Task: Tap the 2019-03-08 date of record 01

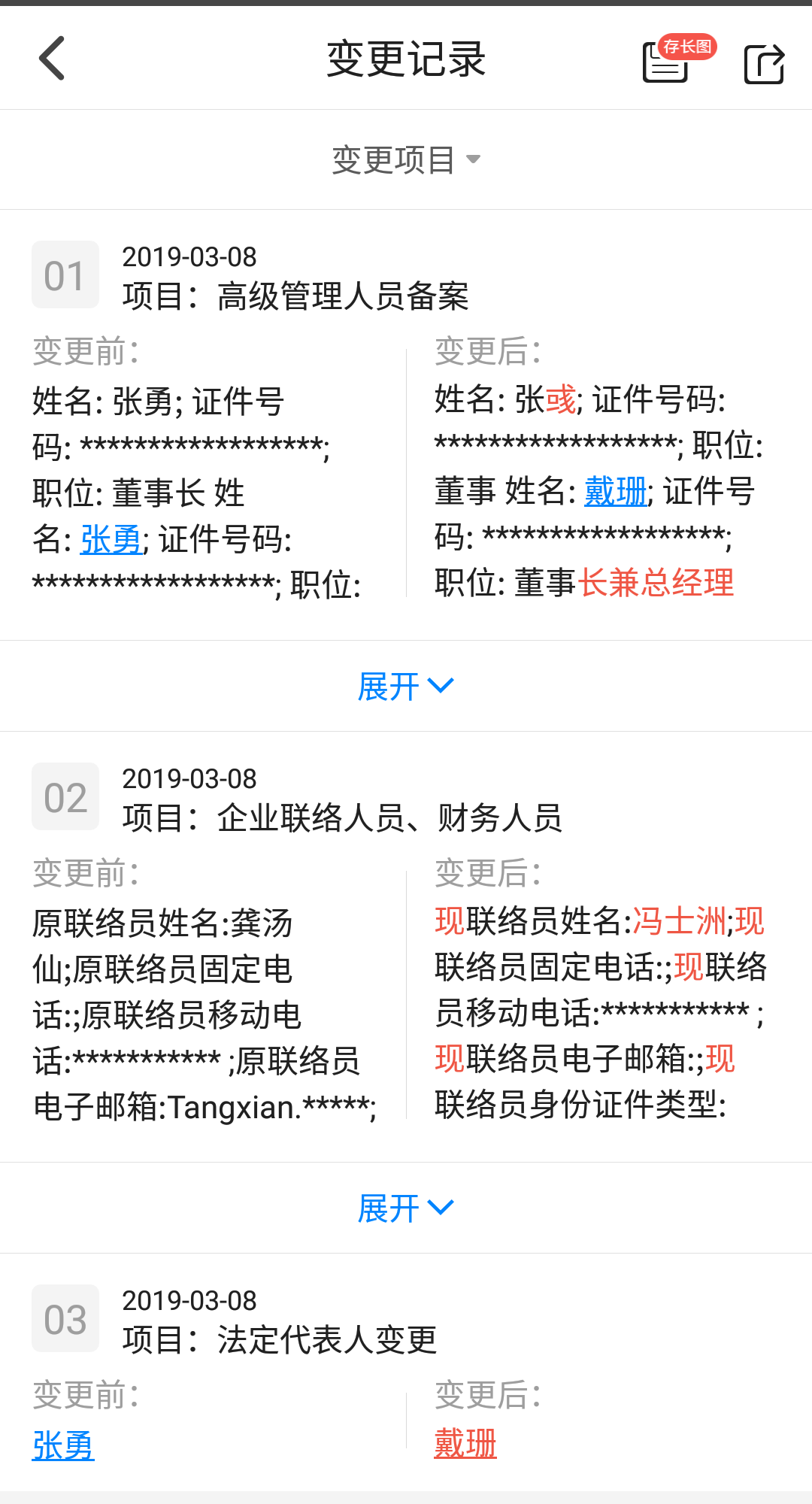Action: click(x=189, y=257)
